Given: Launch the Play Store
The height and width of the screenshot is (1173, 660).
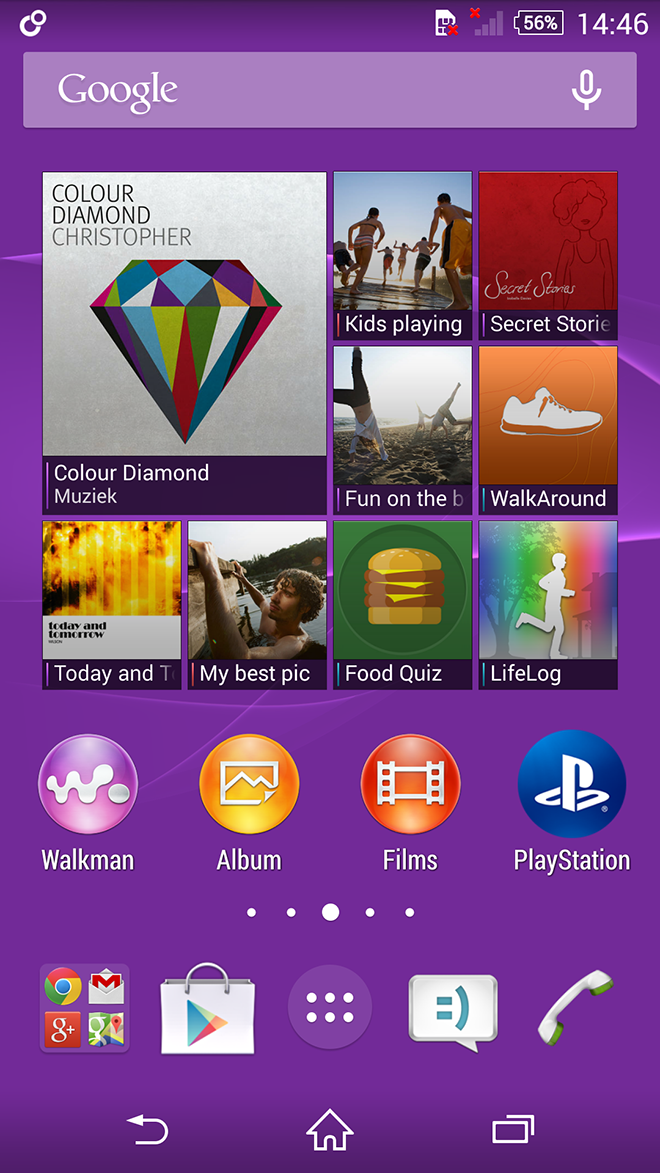Looking at the screenshot, I should click(207, 1008).
